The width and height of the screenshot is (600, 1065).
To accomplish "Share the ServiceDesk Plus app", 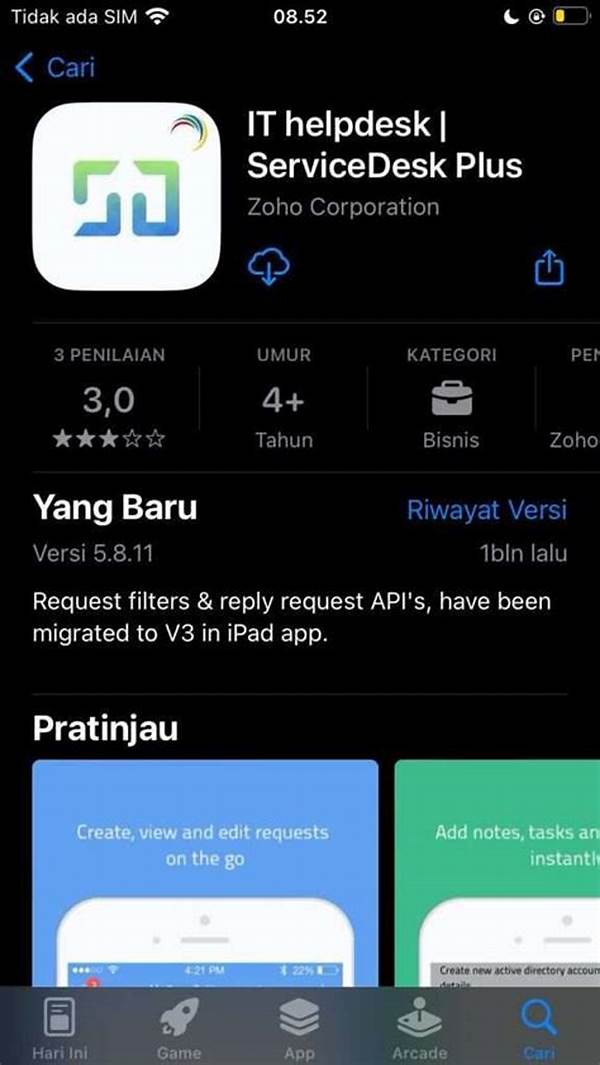I will [x=549, y=267].
